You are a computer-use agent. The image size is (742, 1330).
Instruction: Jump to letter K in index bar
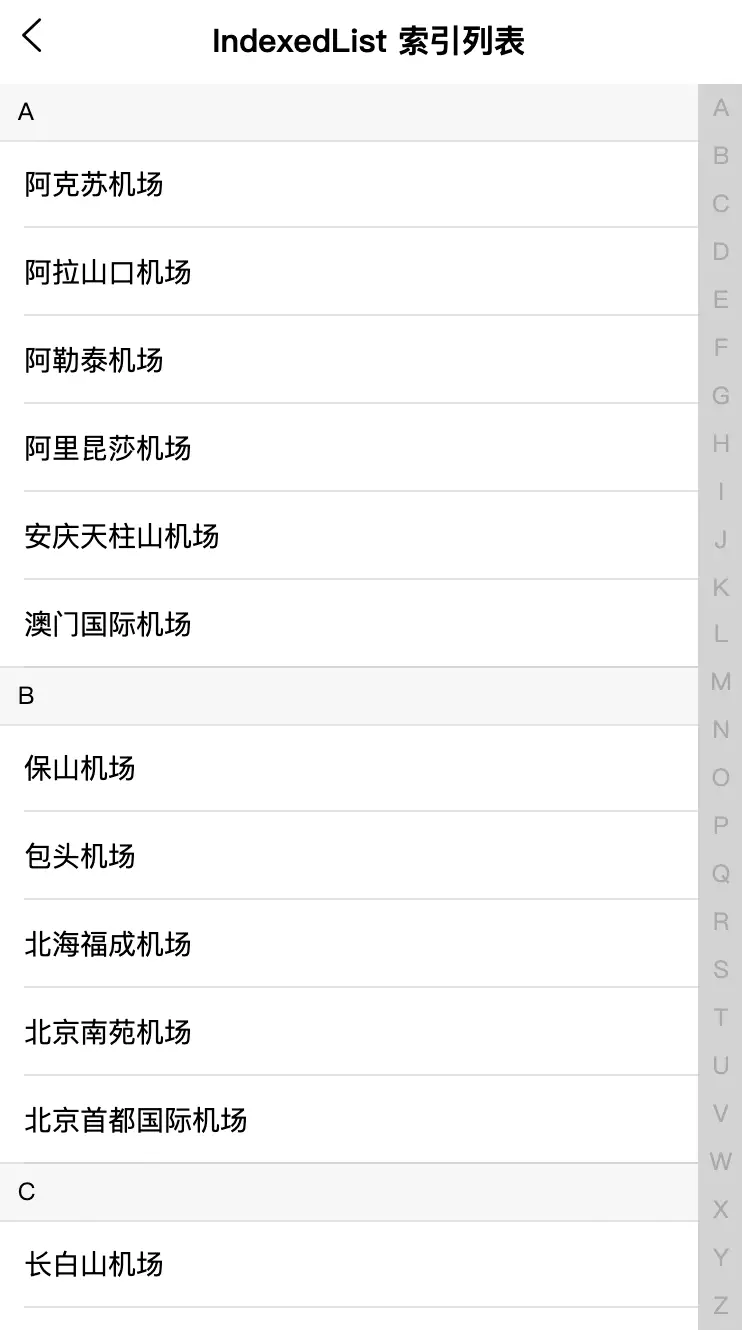pos(720,587)
